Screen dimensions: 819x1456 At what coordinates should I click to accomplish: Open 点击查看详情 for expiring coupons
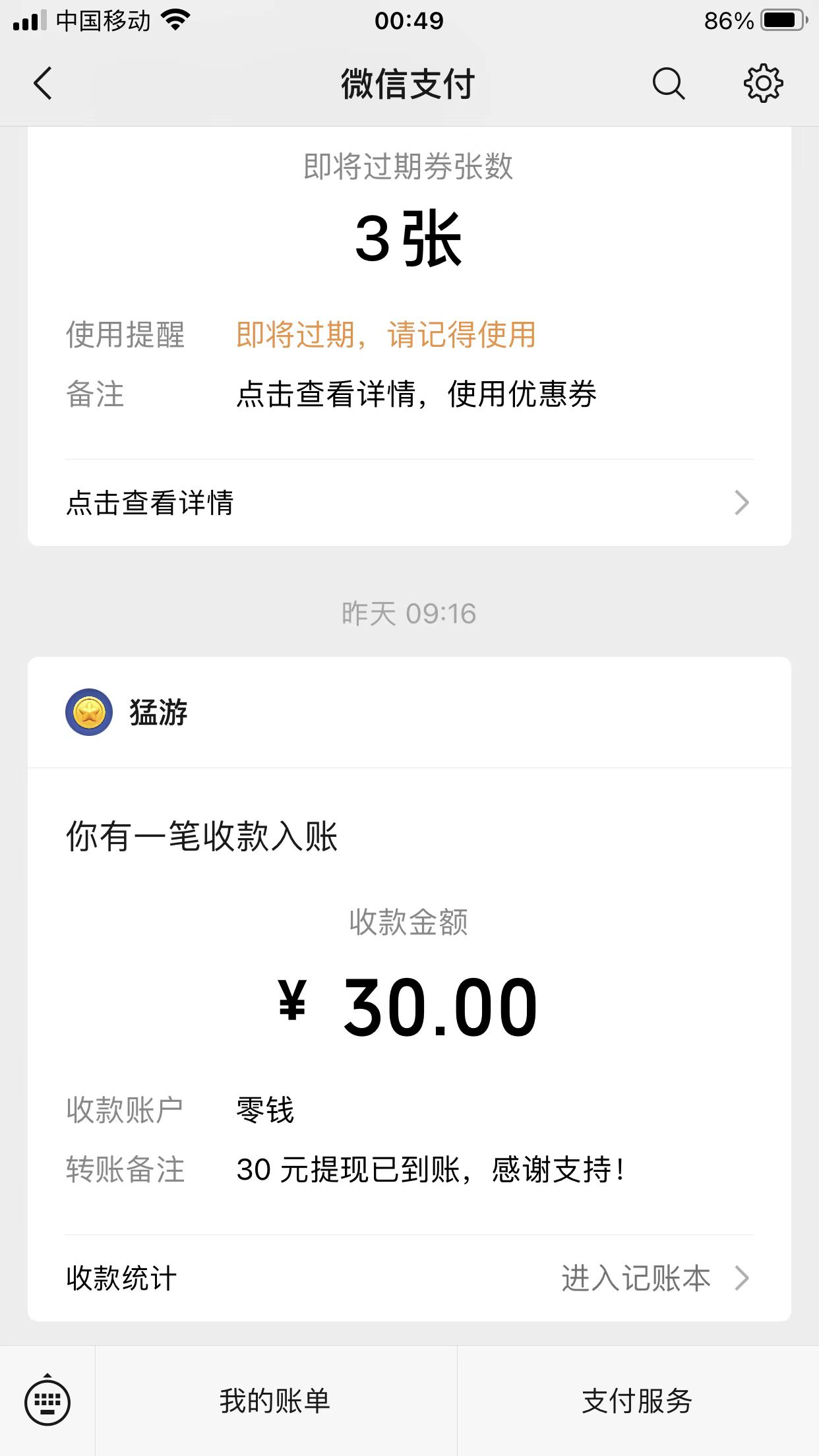pyautogui.click(x=409, y=502)
